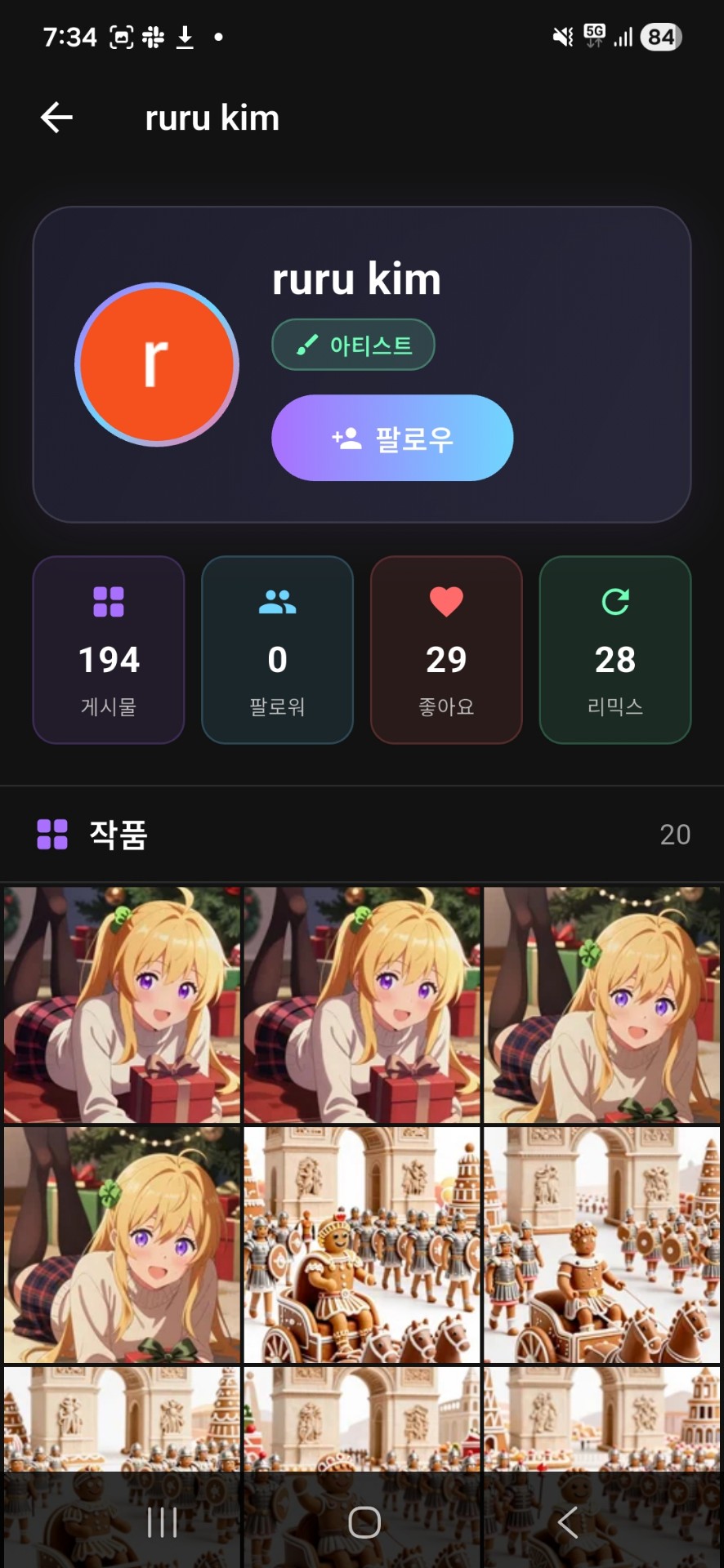The height and width of the screenshot is (1568, 724).
Task: Tap the system home button
Action: (x=364, y=1522)
